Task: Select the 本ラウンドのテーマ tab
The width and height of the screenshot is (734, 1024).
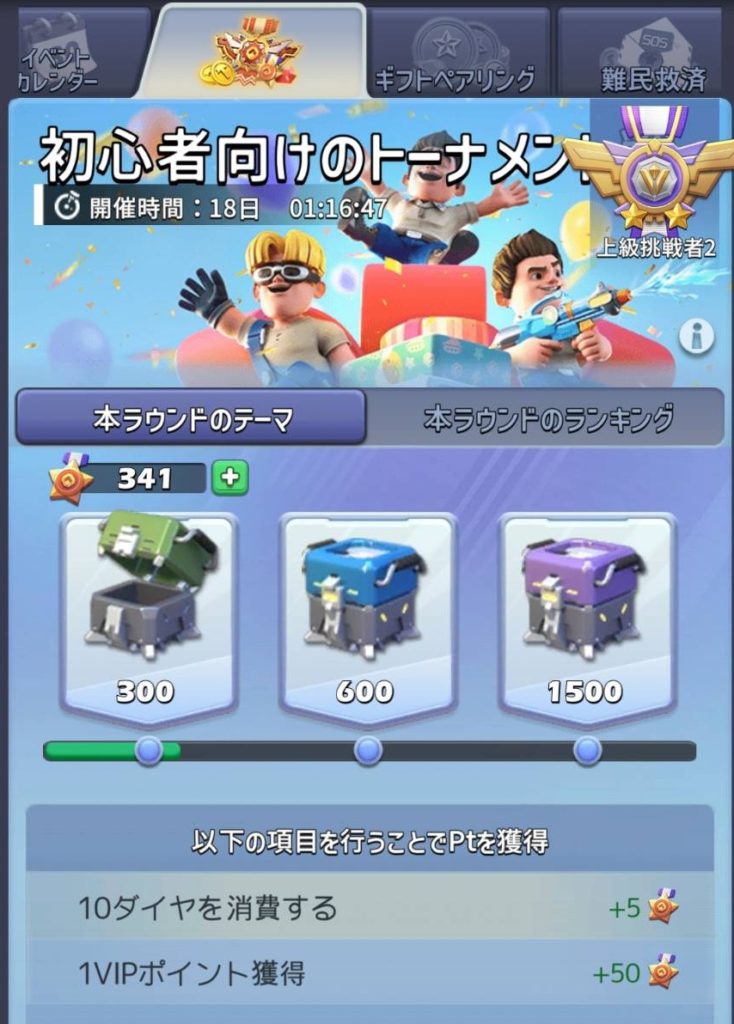Action: tap(191, 418)
